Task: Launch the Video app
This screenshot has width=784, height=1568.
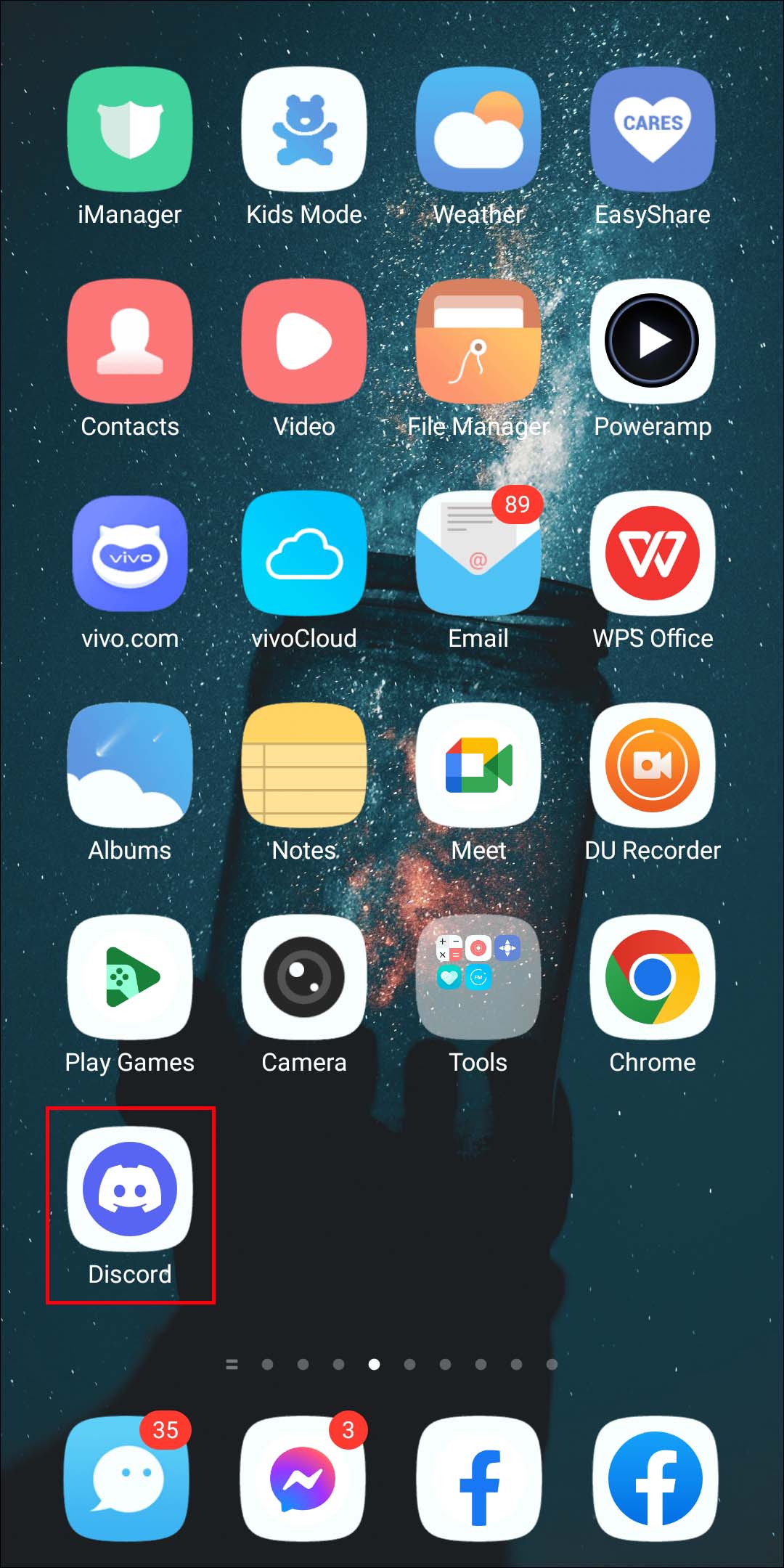Action: point(304,341)
